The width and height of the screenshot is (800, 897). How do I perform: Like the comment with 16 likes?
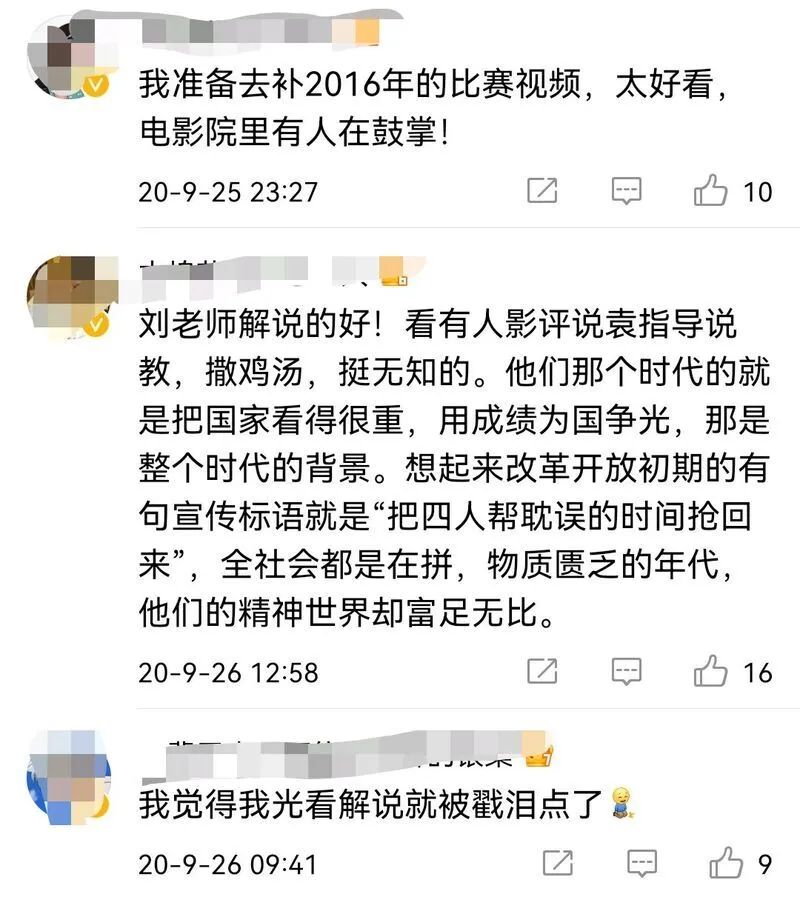click(711, 670)
